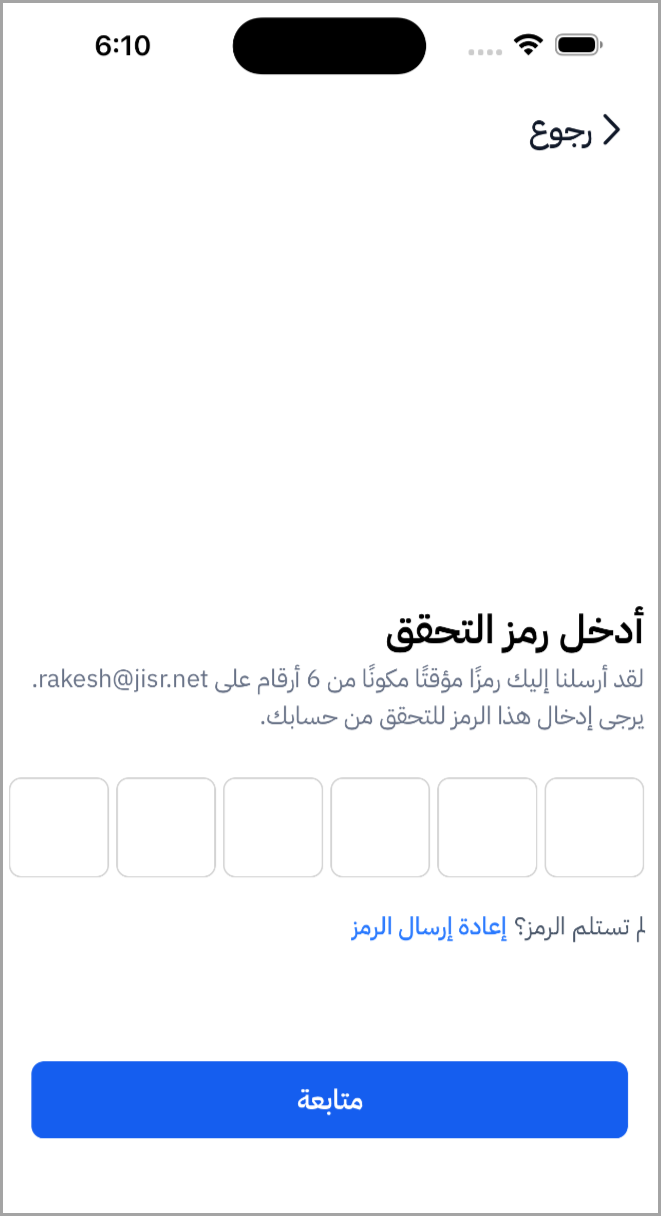Focus the sixth verification code box
The width and height of the screenshot is (661, 1216).
[x=59, y=827]
